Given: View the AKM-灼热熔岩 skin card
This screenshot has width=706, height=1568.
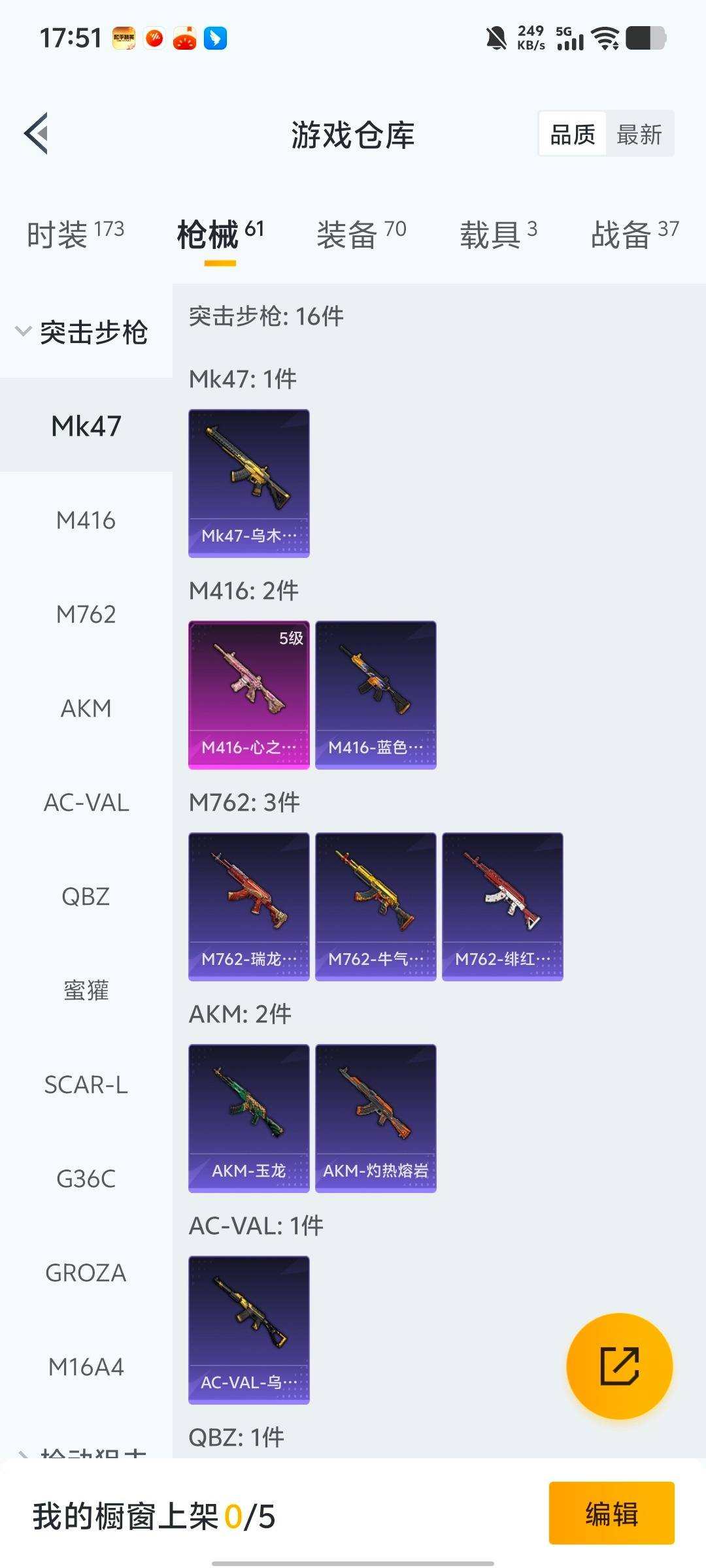Looking at the screenshot, I should click(x=375, y=1118).
